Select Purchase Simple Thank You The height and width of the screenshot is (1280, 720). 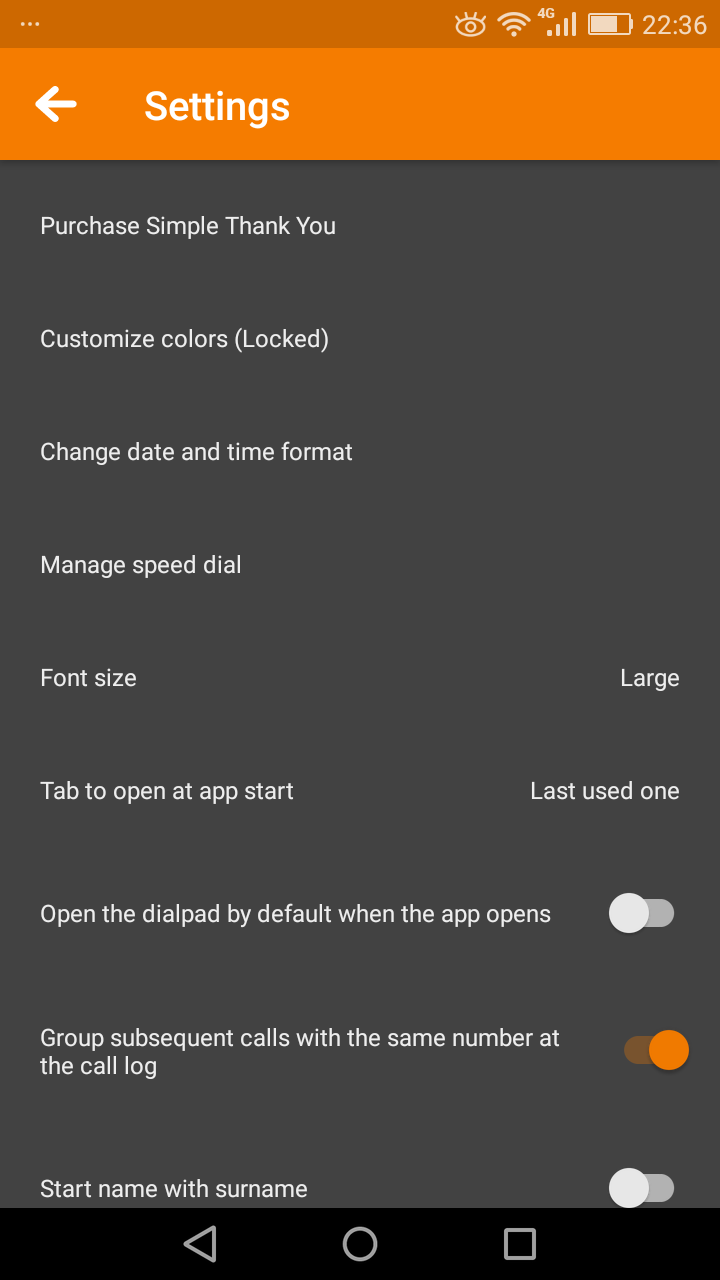click(187, 226)
